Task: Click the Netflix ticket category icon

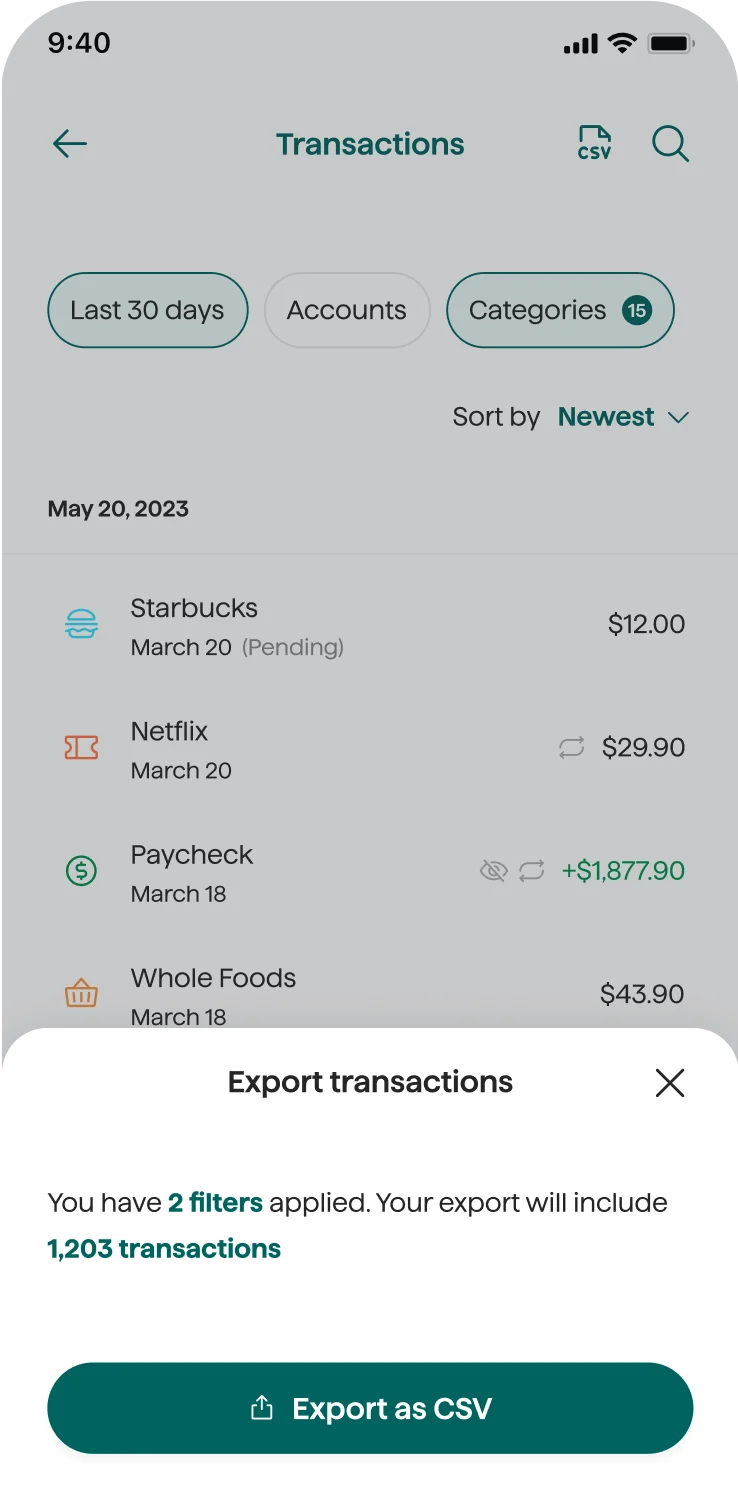Action: point(81,747)
